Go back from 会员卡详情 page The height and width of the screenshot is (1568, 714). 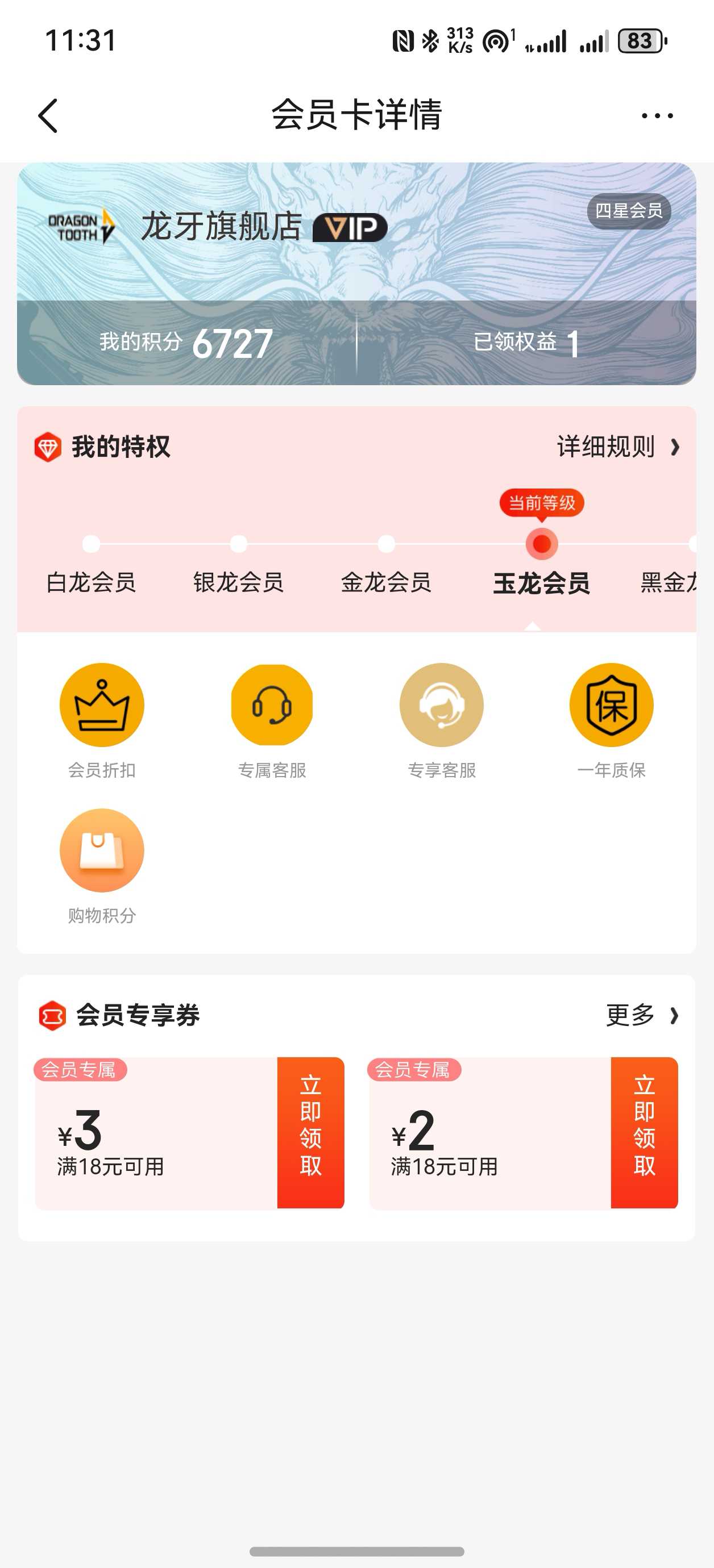pyautogui.click(x=48, y=115)
